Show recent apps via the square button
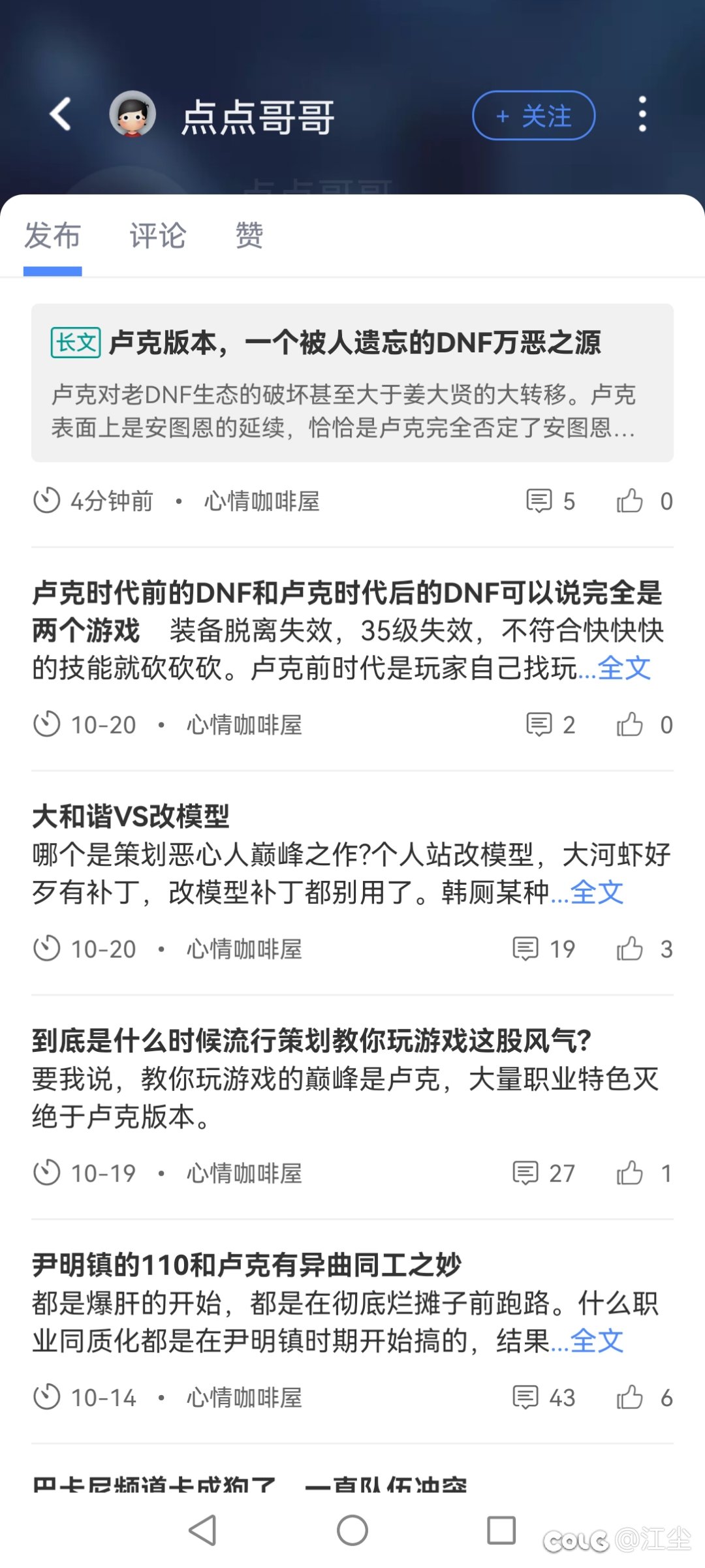 click(x=501, y=1530)
